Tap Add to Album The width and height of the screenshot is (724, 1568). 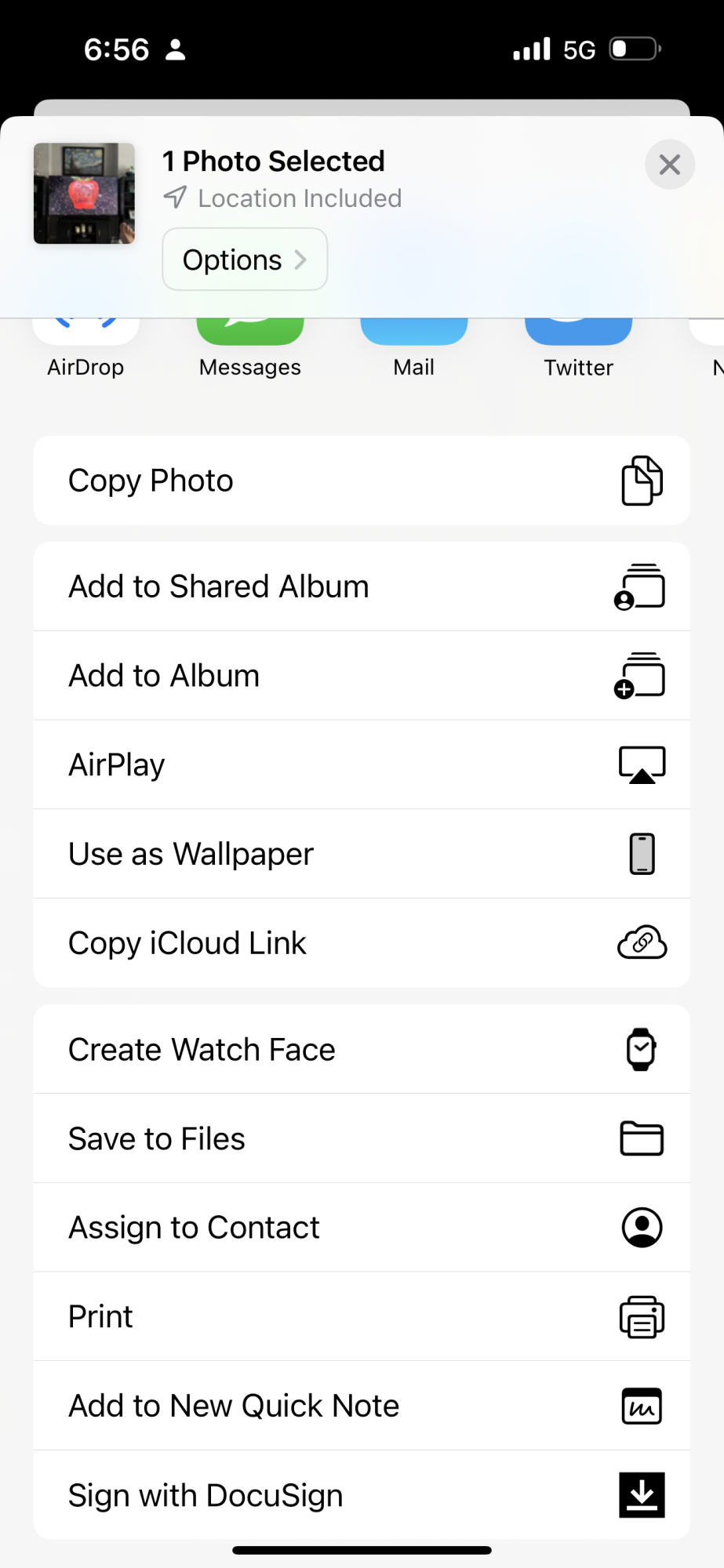click(x=362, y=676)
